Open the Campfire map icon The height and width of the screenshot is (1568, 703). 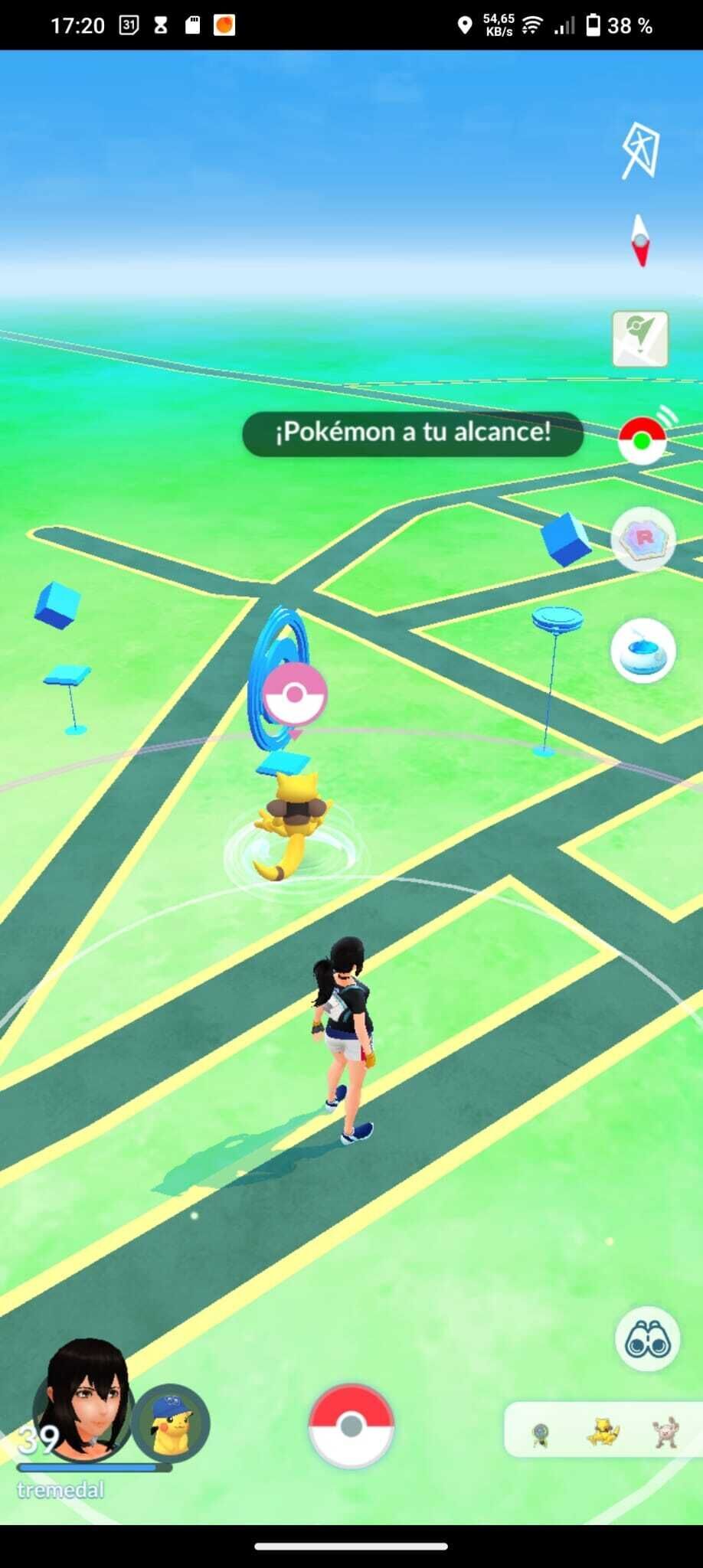coord(640,338)
